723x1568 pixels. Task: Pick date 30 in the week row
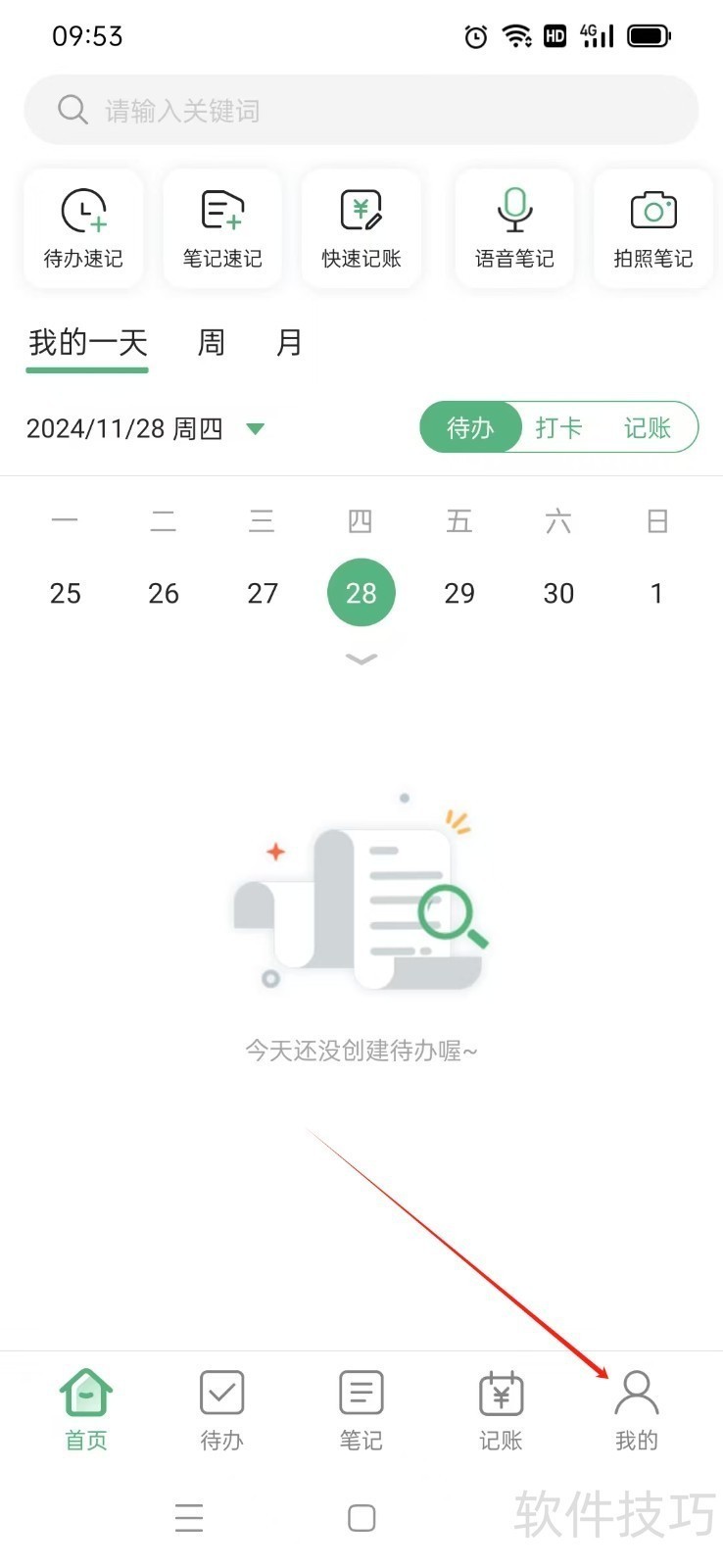(x=558, y=593)
